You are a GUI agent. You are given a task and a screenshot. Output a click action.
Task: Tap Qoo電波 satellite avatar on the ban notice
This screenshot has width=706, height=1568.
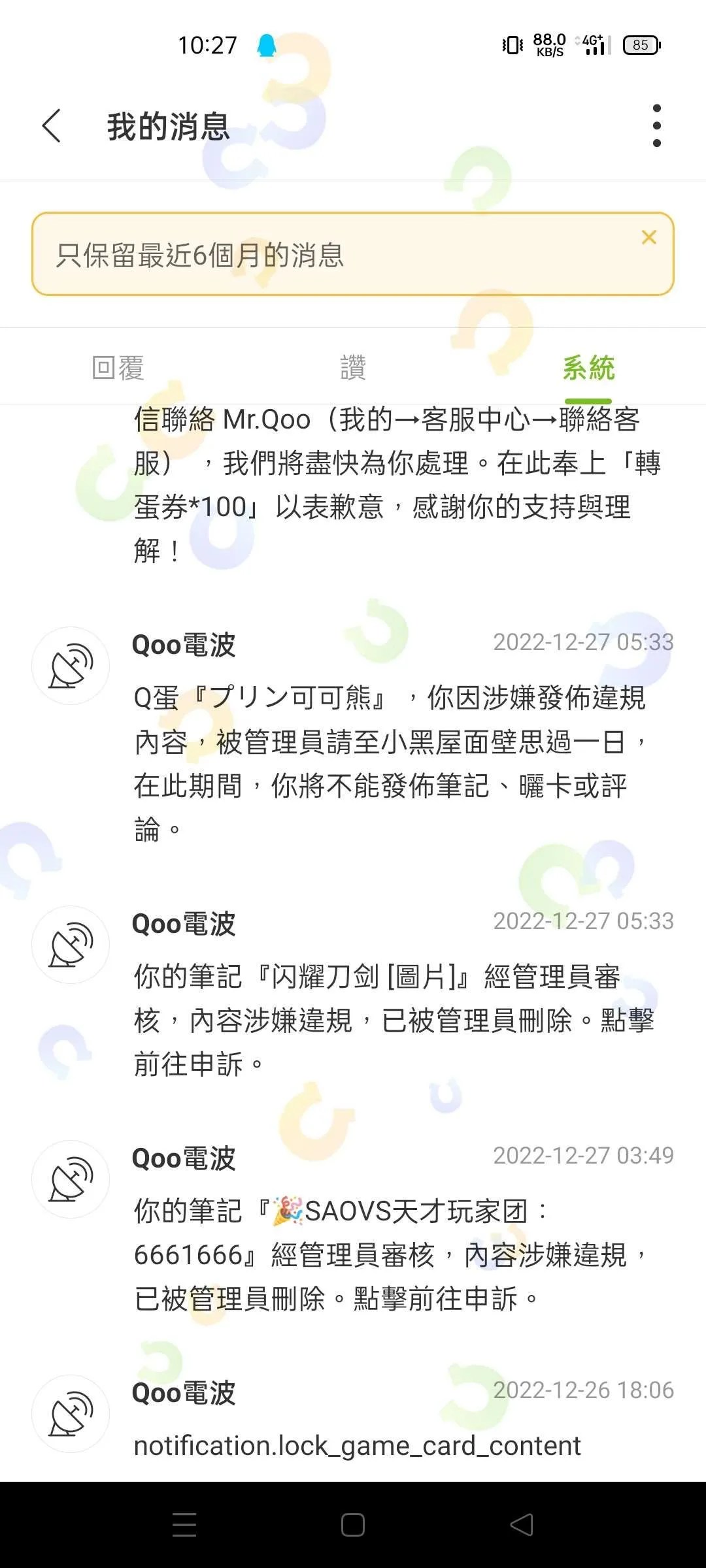(x=71, y=665)
